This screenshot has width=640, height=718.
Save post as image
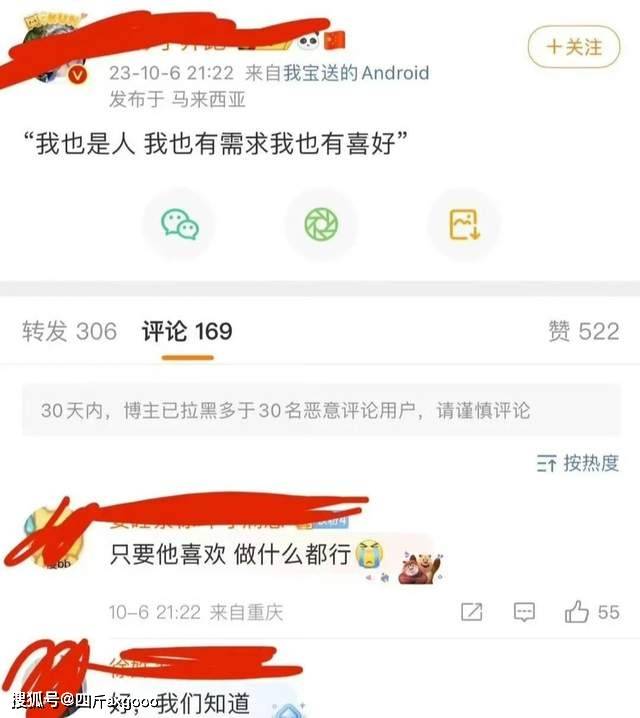click(x=463, y=223)
